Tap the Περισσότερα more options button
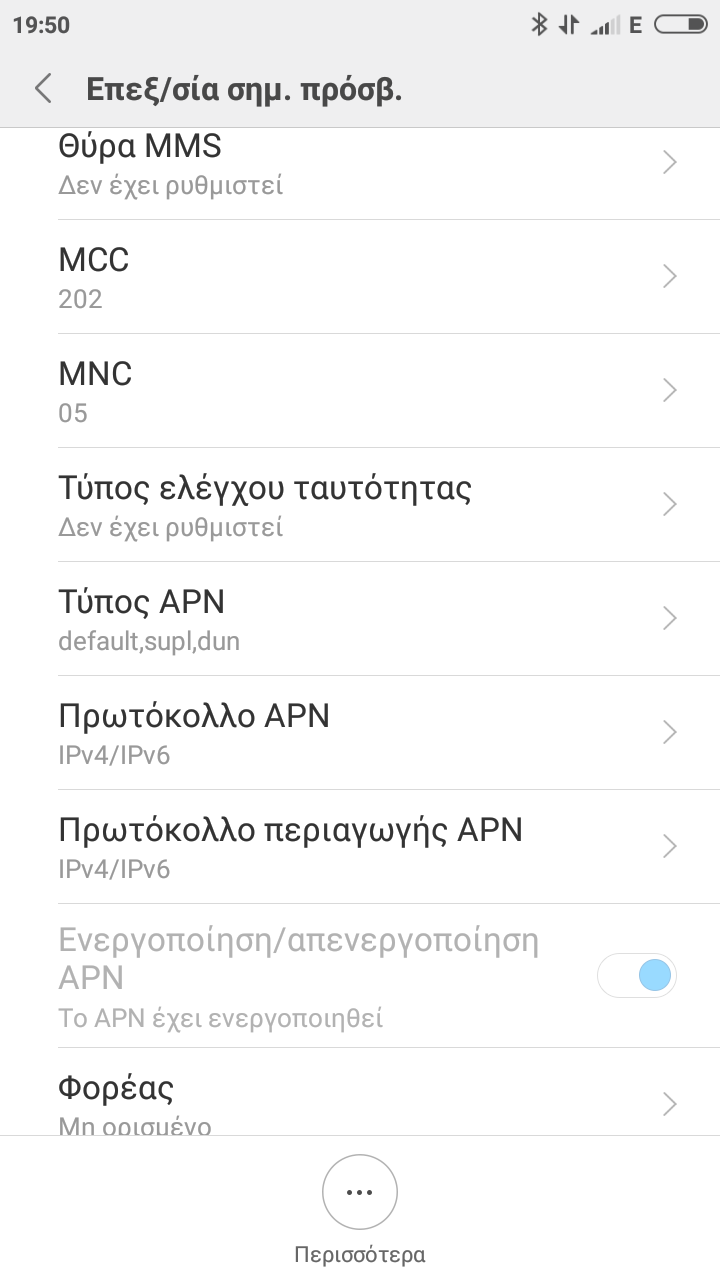Viewport: 720px width, 1280px height. 360,1193
